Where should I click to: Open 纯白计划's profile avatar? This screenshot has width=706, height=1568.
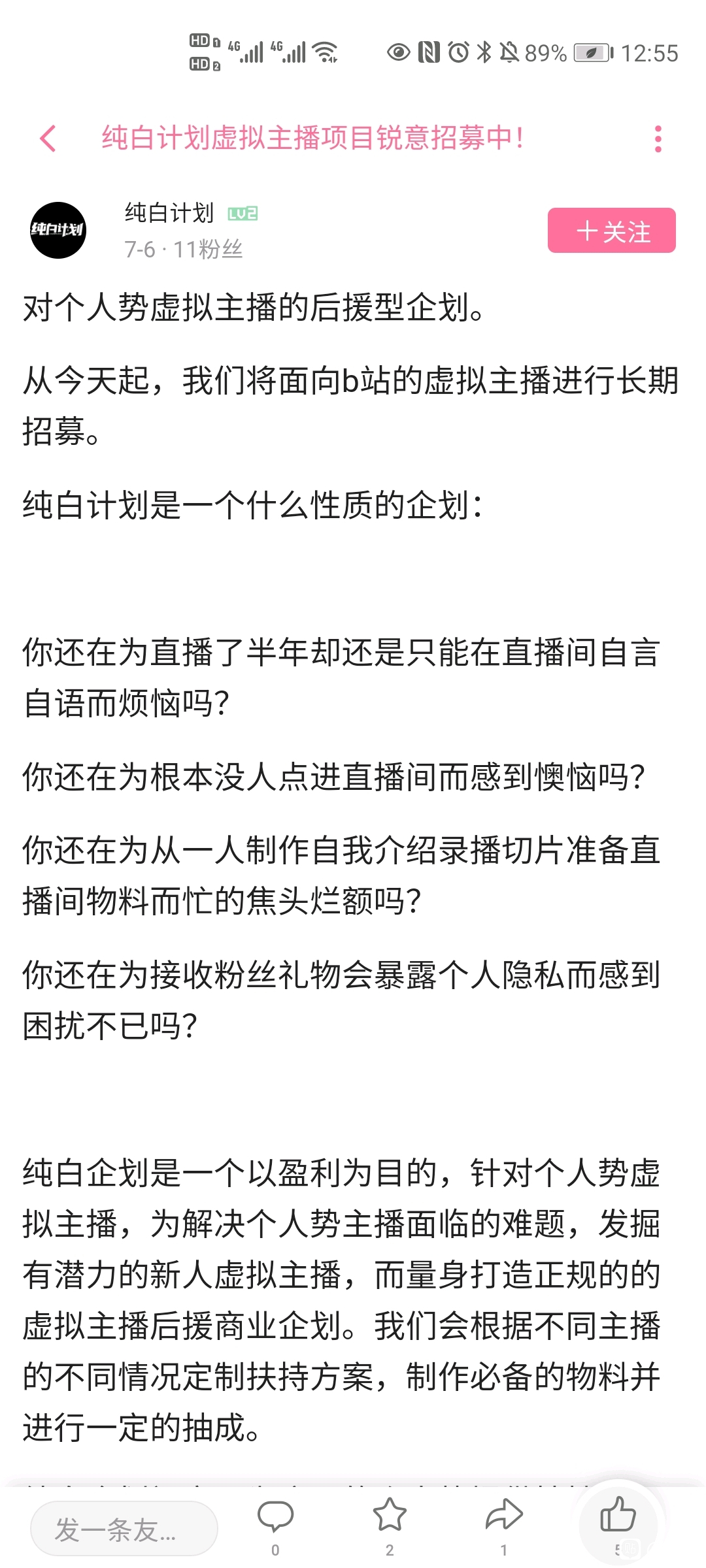pos(58,230)
